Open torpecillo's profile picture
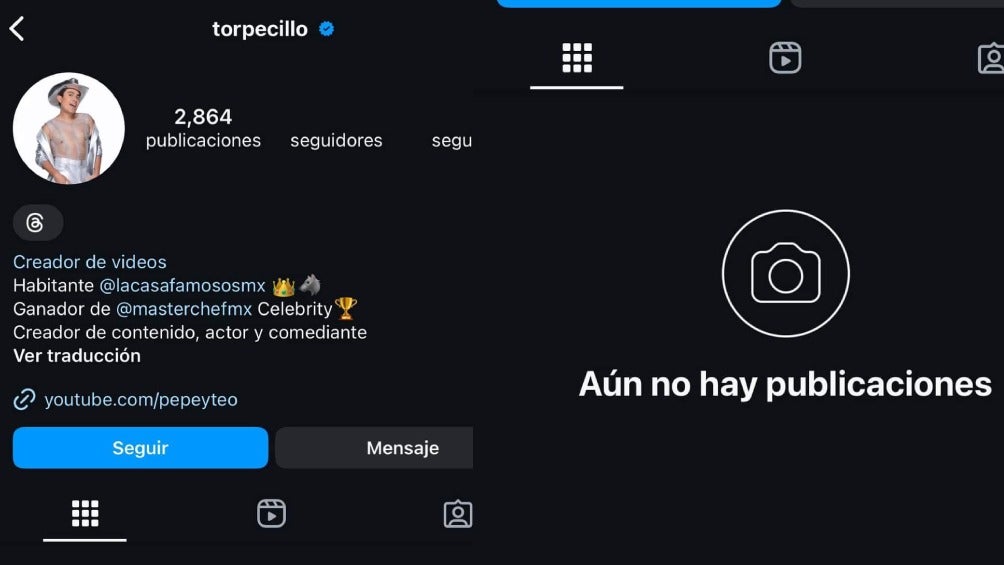 68,128
